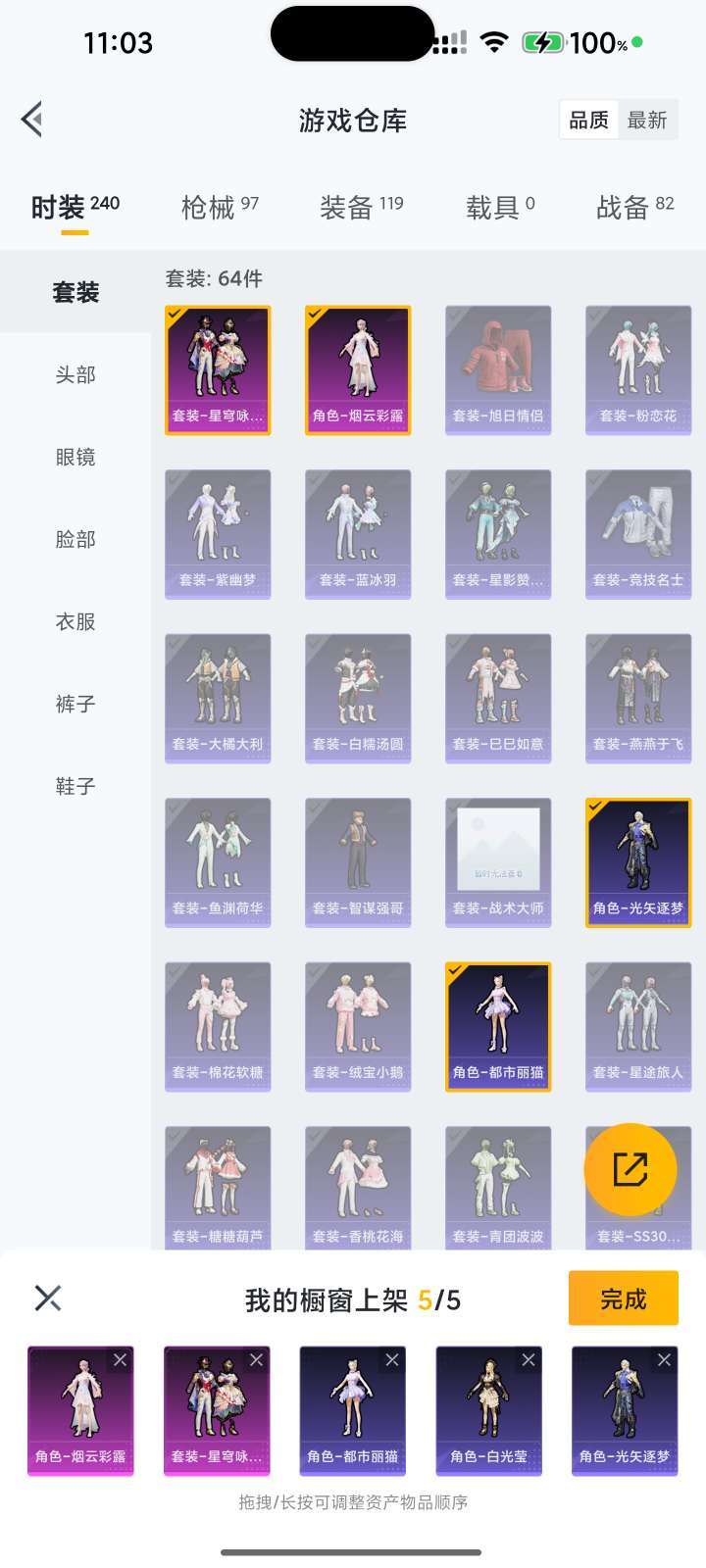Deselect the 角色-烟云彩露 grid item
The width and height of the screenshot is (706, 1568).
[x=358, y=369]
